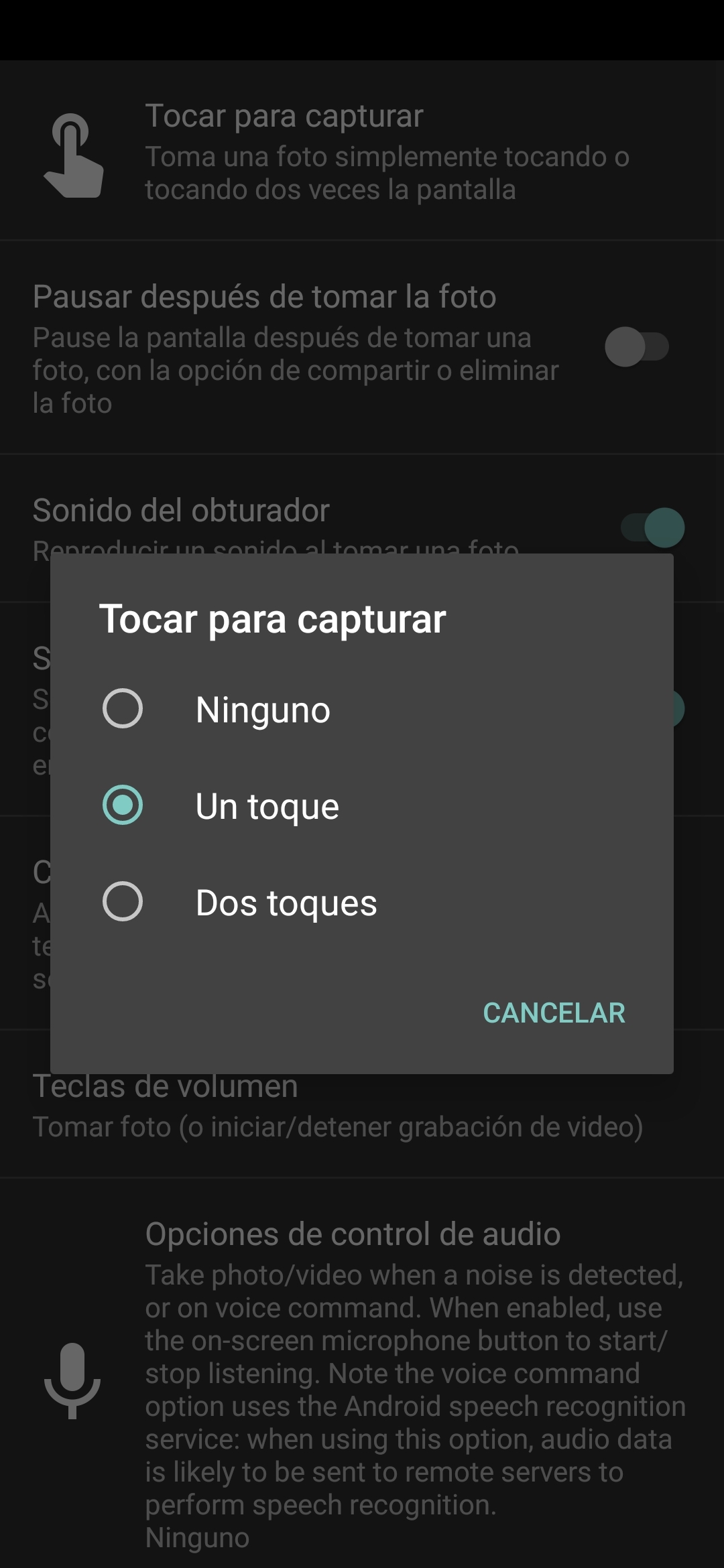The image size is (724, 1568).
Task: Tap the empty radio circle beside "Dos toques"
Action: click(x=123, y=903)
